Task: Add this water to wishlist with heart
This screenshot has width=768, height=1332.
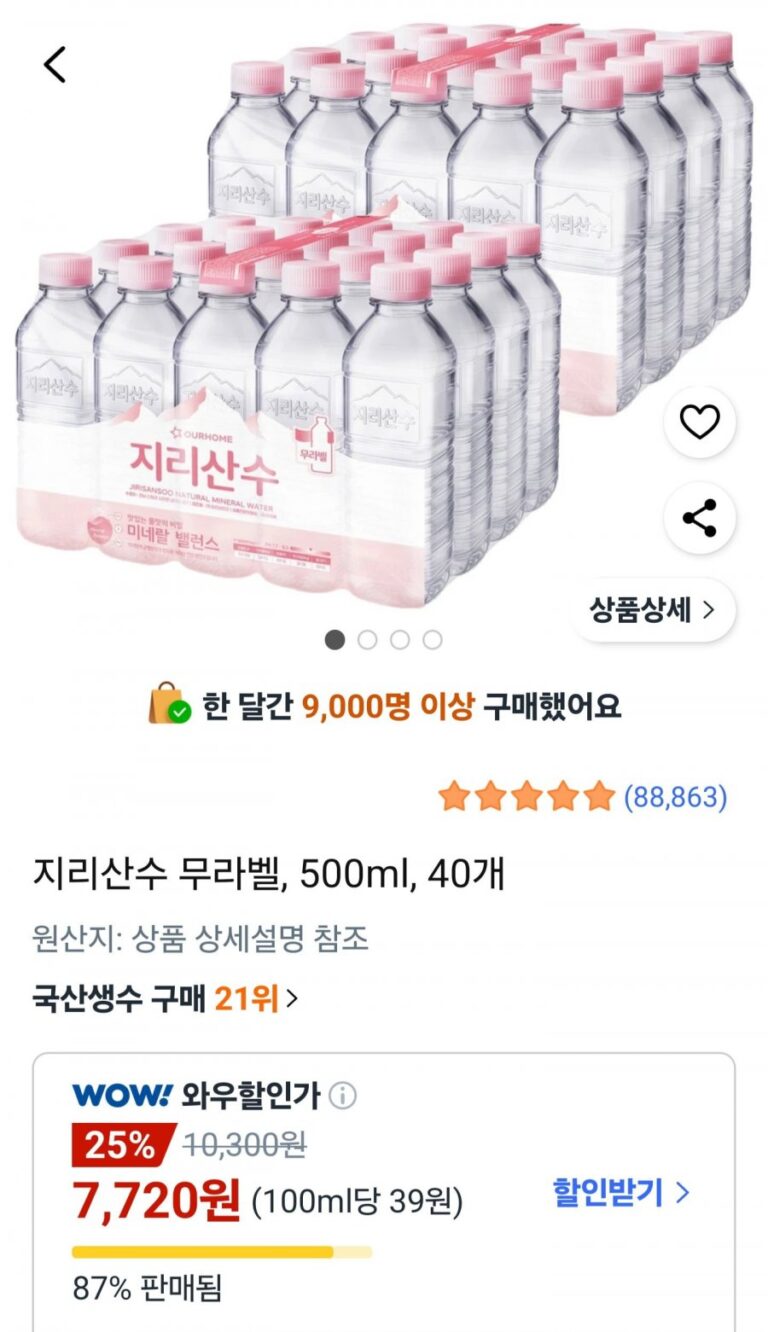Action: pos(700,423)
